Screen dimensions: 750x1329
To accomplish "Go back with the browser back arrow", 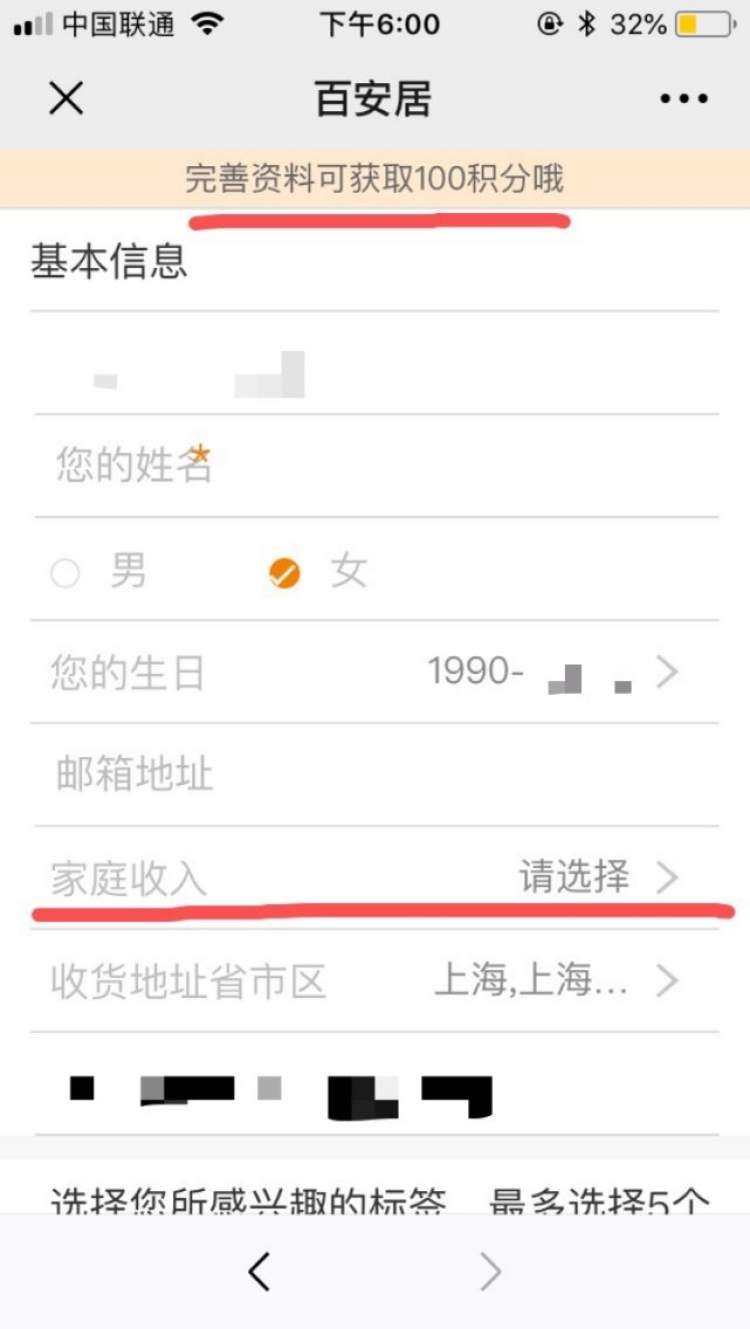I will pyautogui.click(x=259, y=1272).
